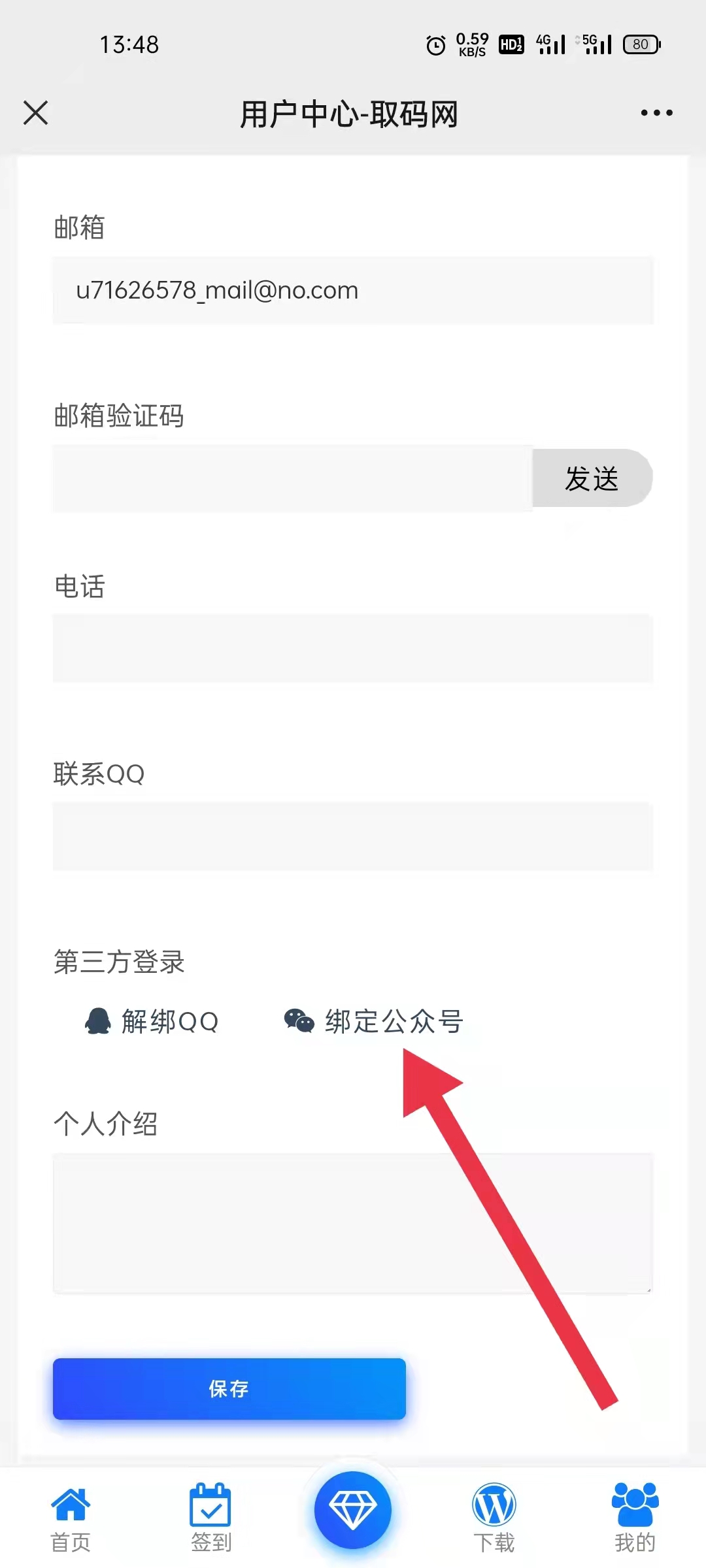Image resolution: width=706 pixels, height=1568 pixels.
Task: Tap the 邮箱 email field
Action: pos(353,290)
